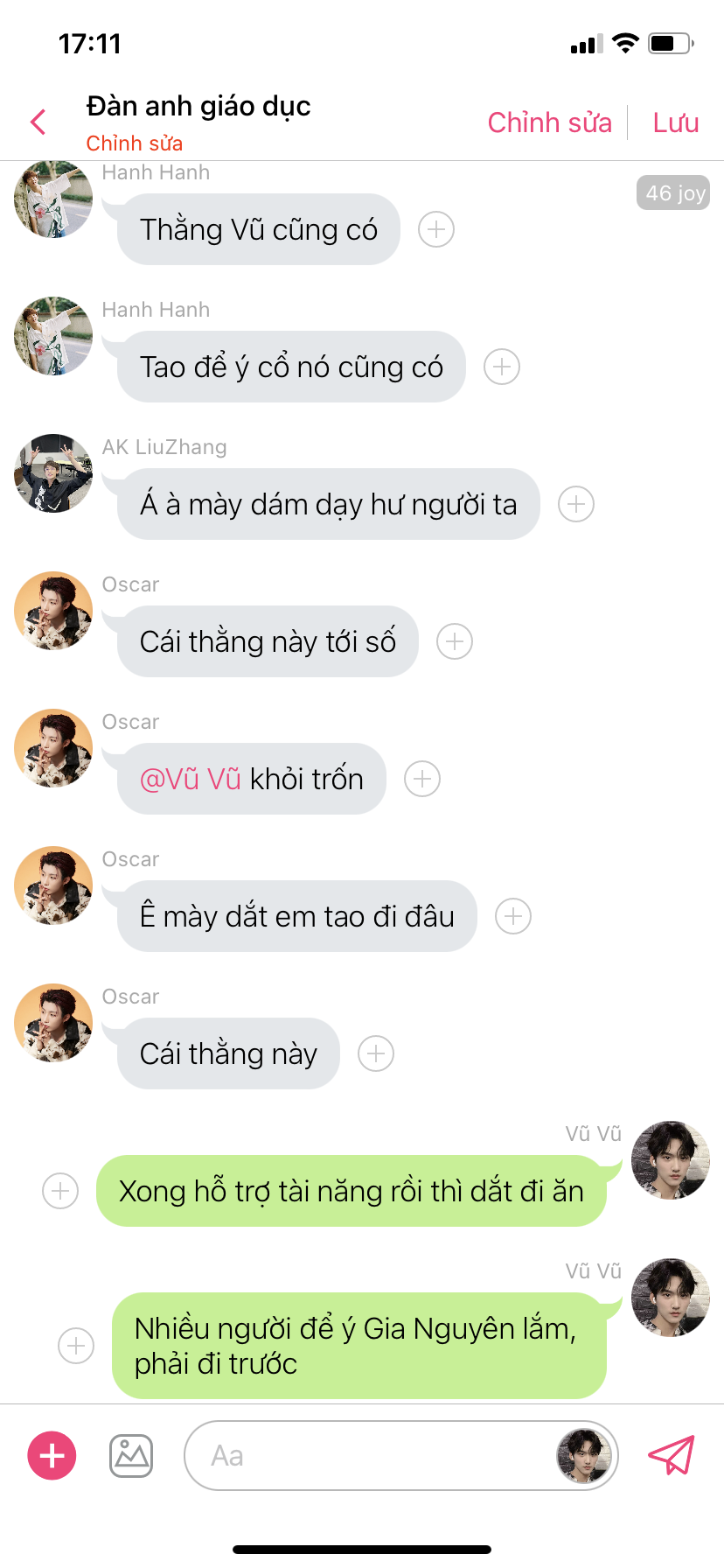Image resolution: width=724 pixels, height=1568 pixels.
Task: Tap the plus beside "Xong hỗ trợ tài năng" message
Action: coord(60,1191)
